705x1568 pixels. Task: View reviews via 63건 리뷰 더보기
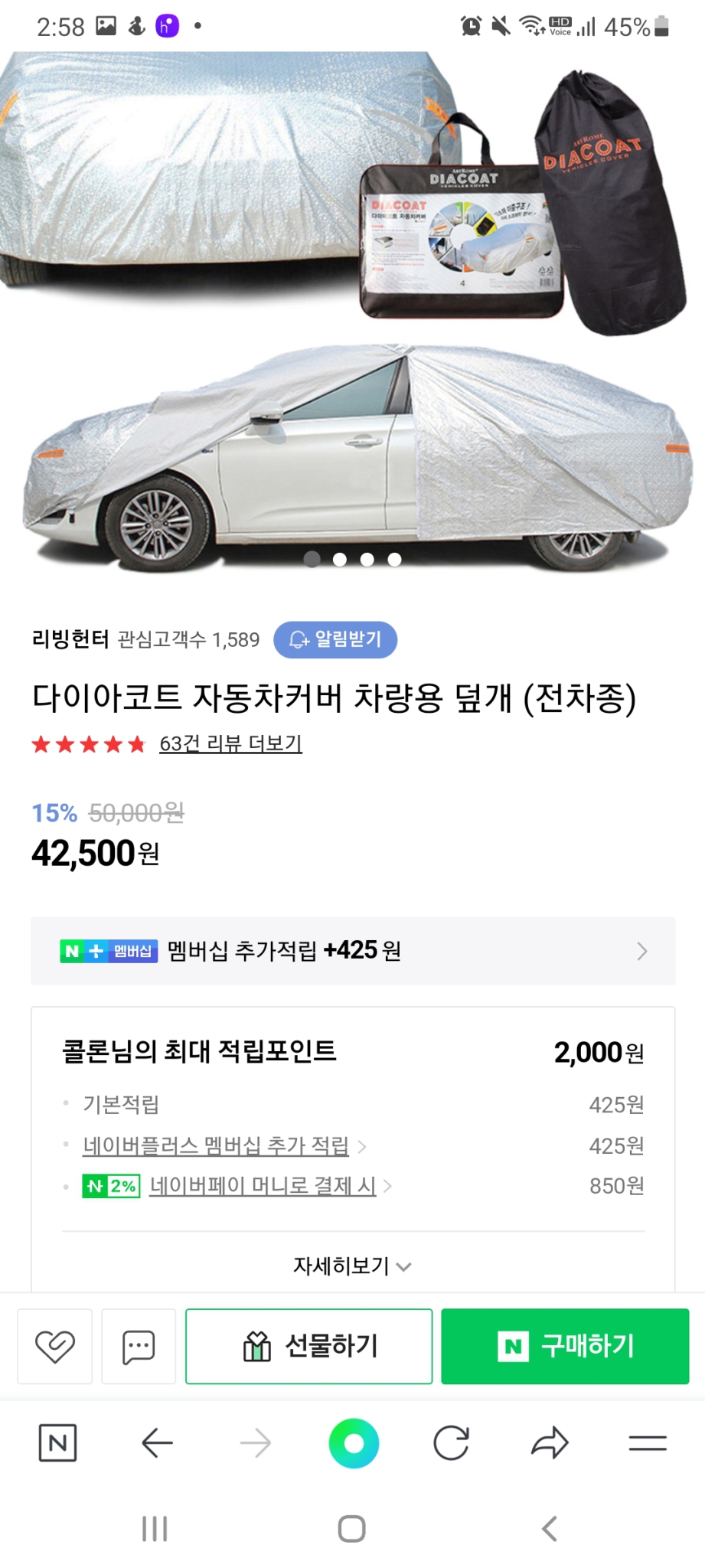(230, 743)
